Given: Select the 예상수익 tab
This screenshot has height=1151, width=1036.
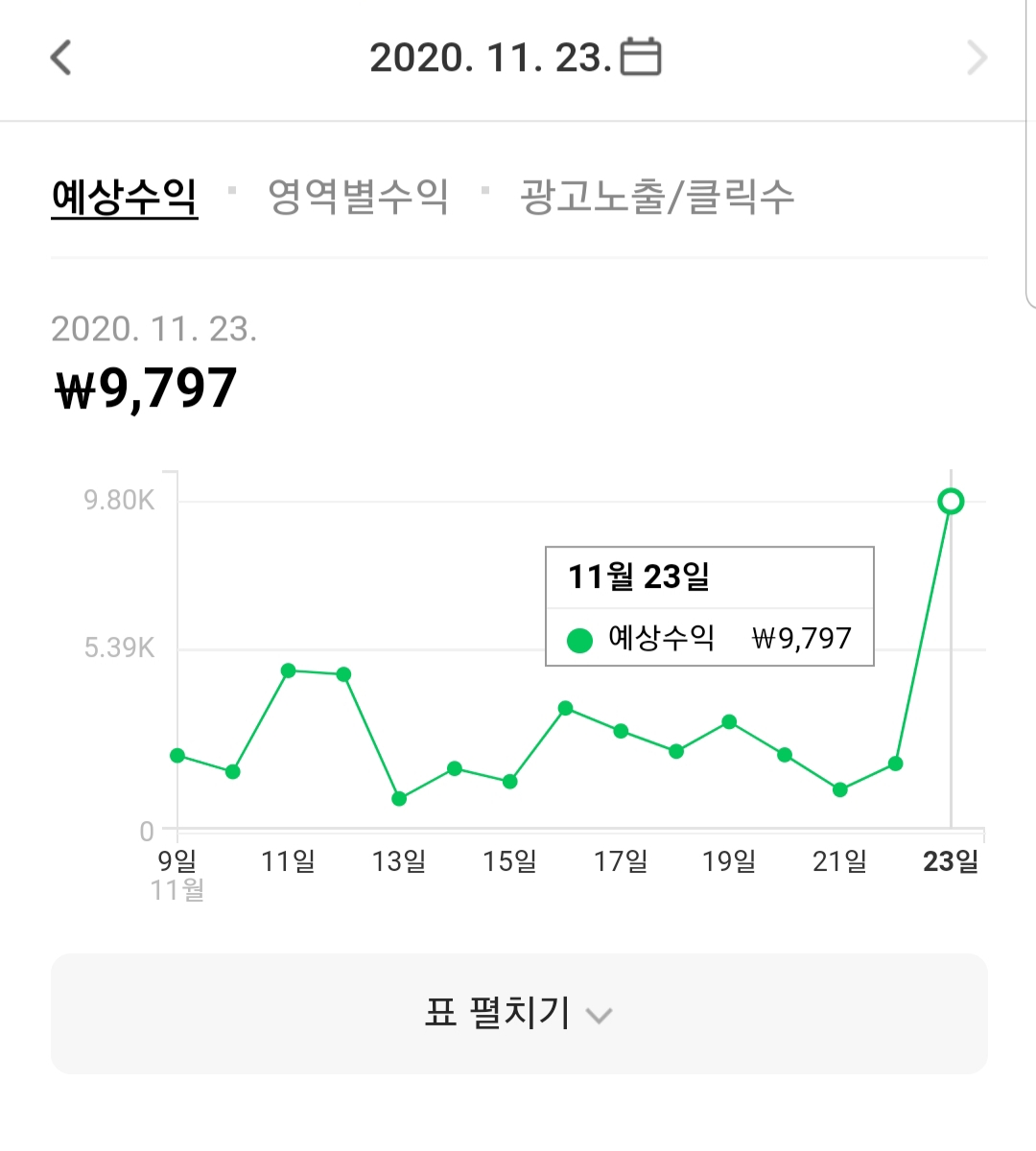Looking at the screenshot, I should [125, 197].
